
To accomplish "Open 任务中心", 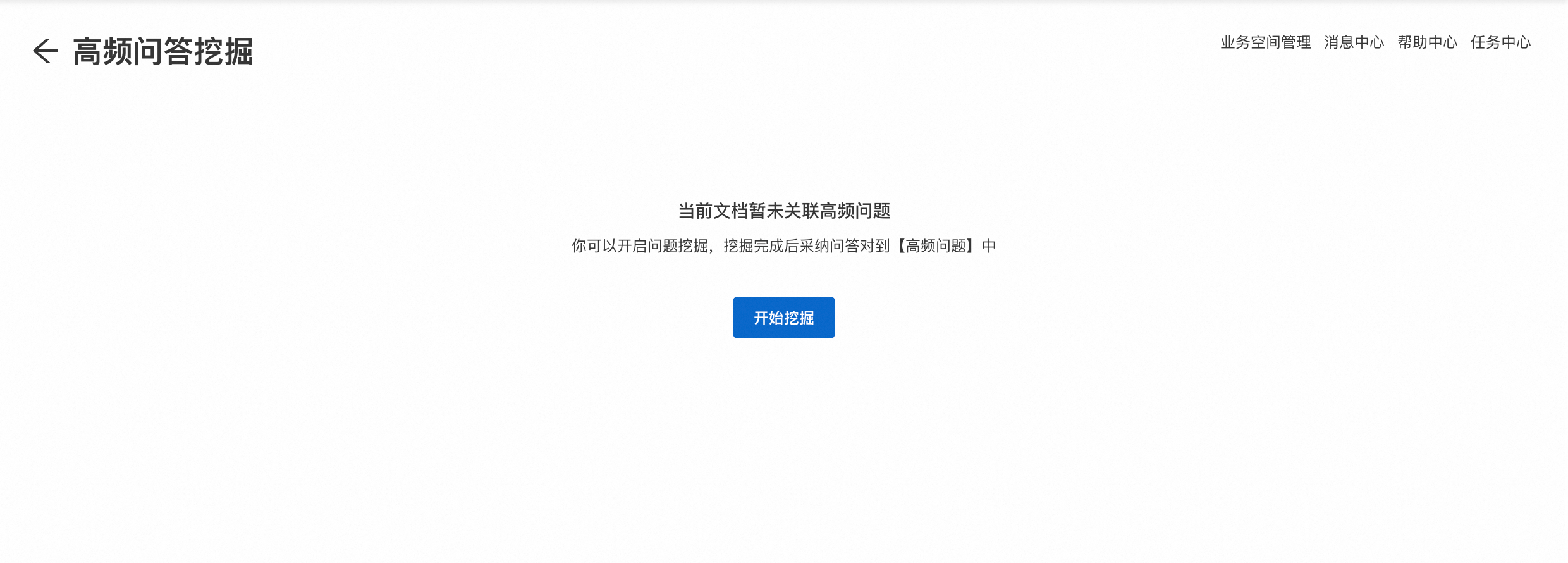I will [x=1500, y=42].
